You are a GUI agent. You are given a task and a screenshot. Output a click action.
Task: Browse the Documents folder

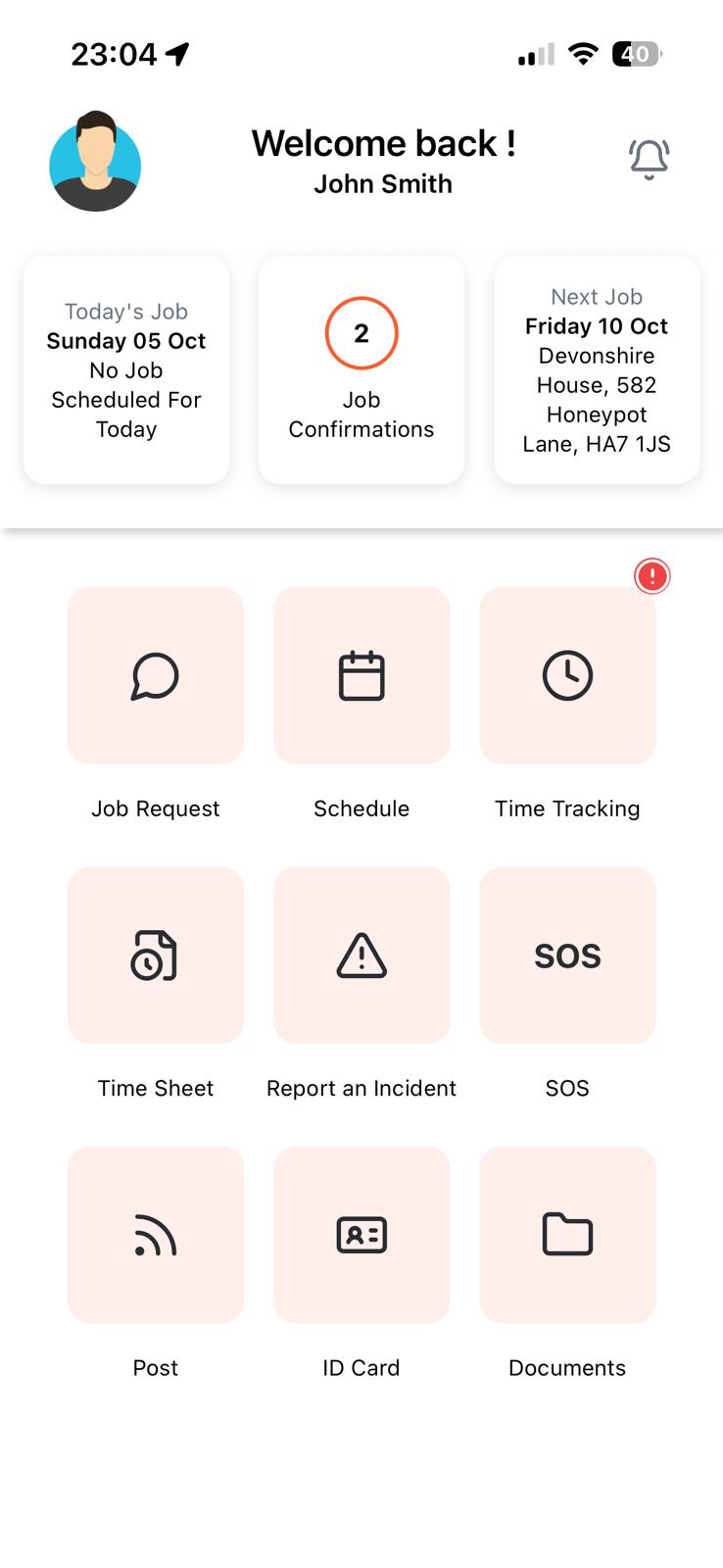567,1234
